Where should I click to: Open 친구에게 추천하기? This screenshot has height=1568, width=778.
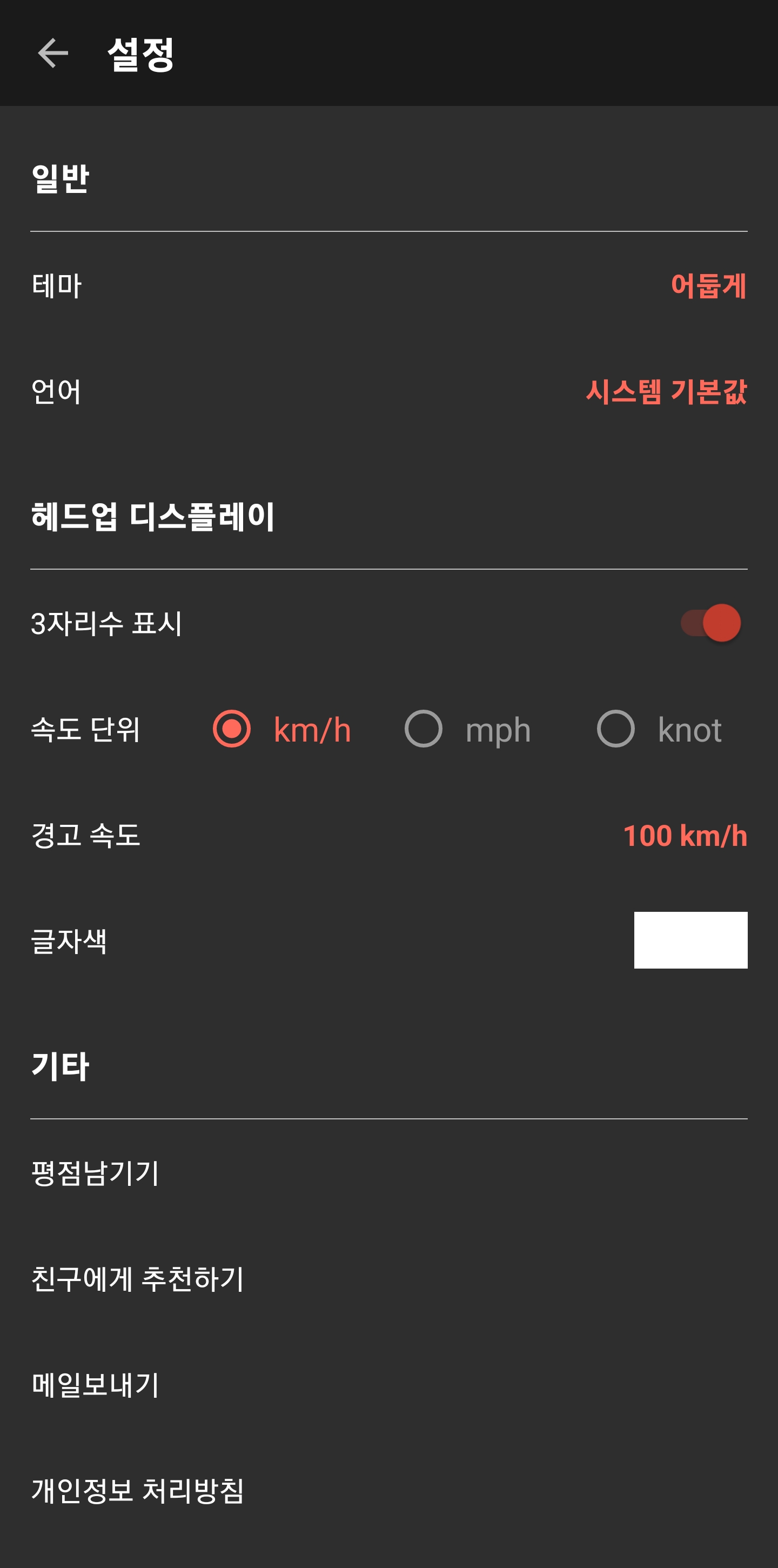pos(388,1279)
